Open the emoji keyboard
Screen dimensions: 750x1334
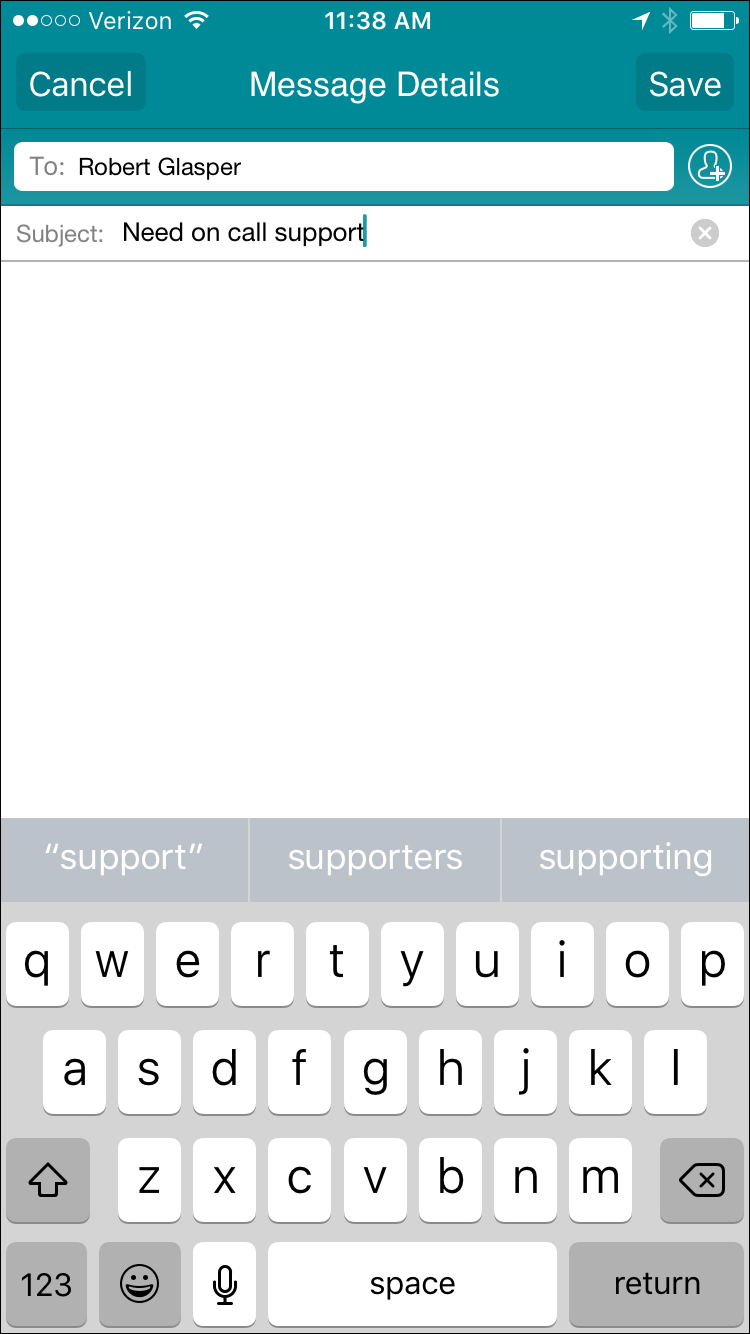point(140,1283)
